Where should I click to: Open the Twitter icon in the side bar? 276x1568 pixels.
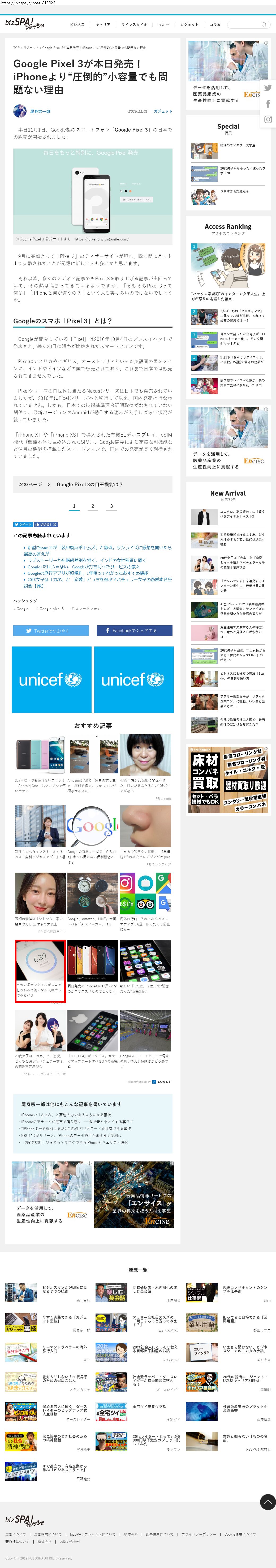pyautogui.click(x=268, y=88)
